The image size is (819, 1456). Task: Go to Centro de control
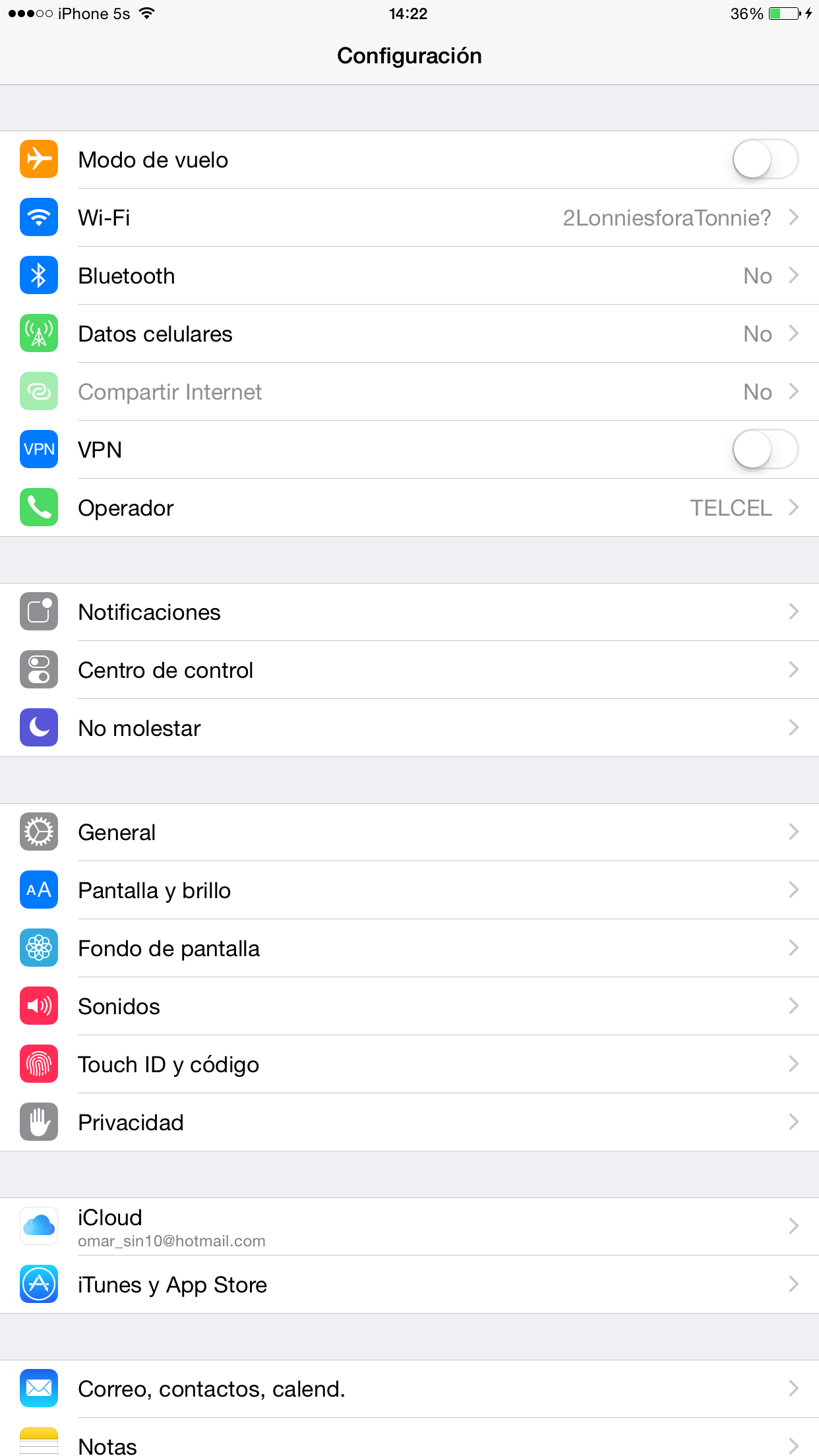pos(409,670)
